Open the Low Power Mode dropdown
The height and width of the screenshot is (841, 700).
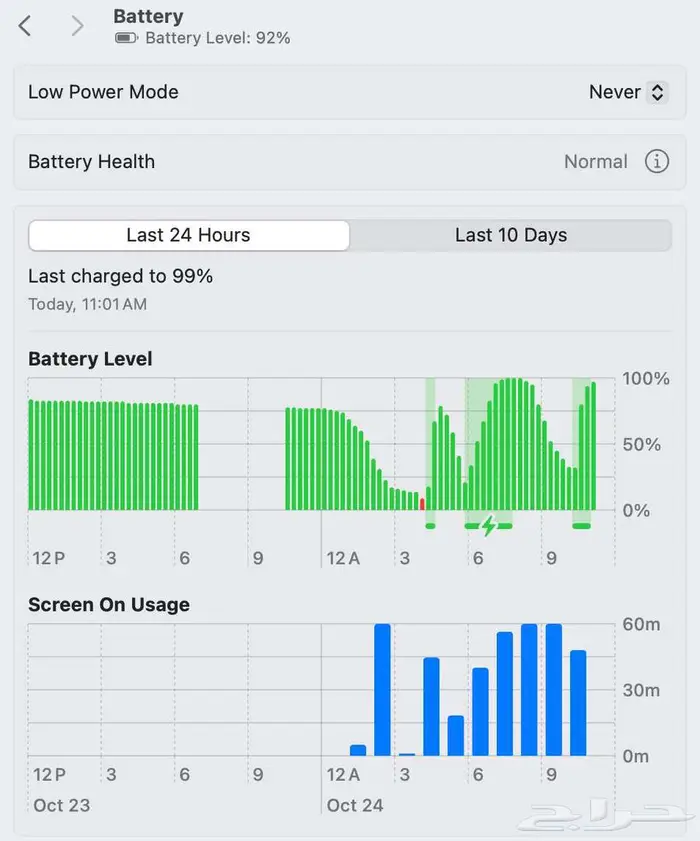627,92
